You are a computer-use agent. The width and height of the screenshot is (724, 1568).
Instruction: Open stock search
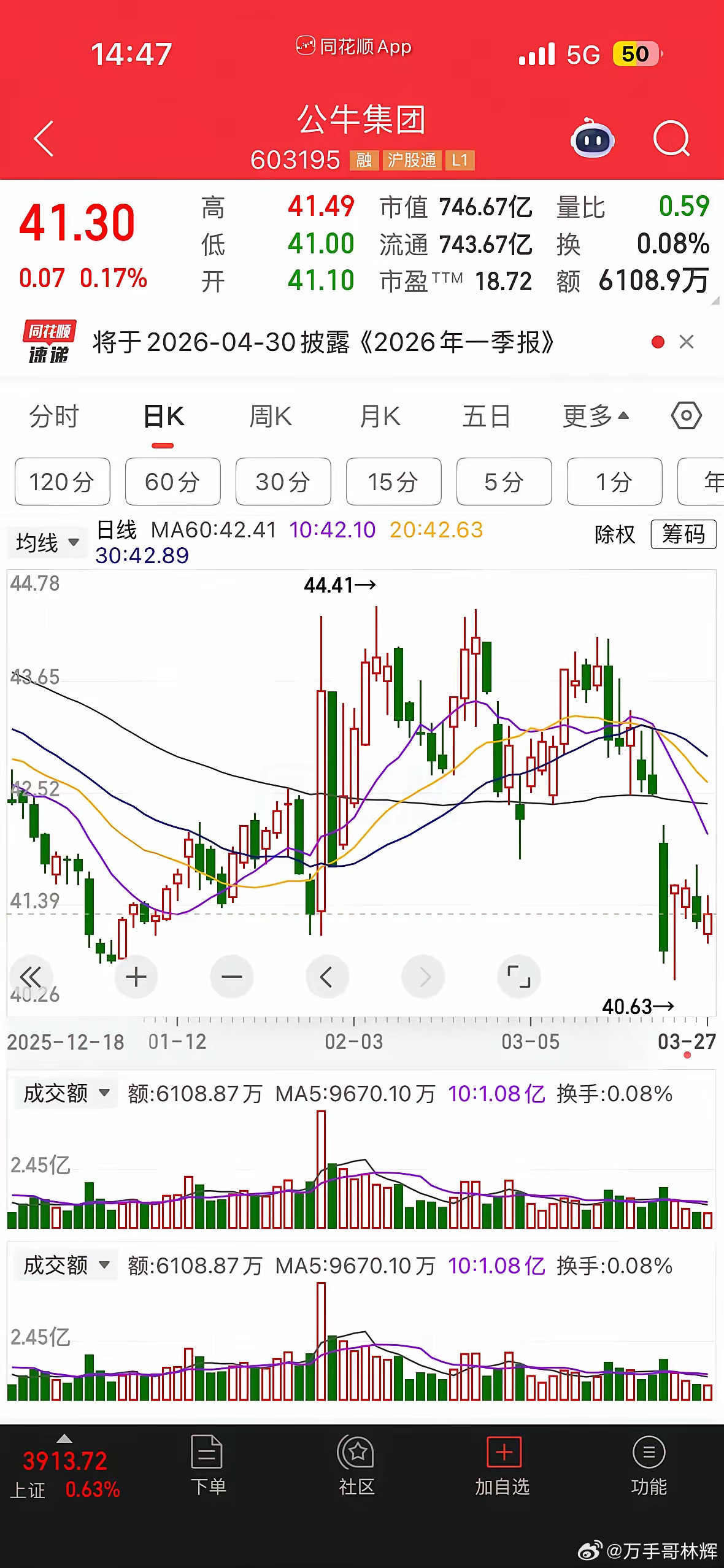point(672,140)
